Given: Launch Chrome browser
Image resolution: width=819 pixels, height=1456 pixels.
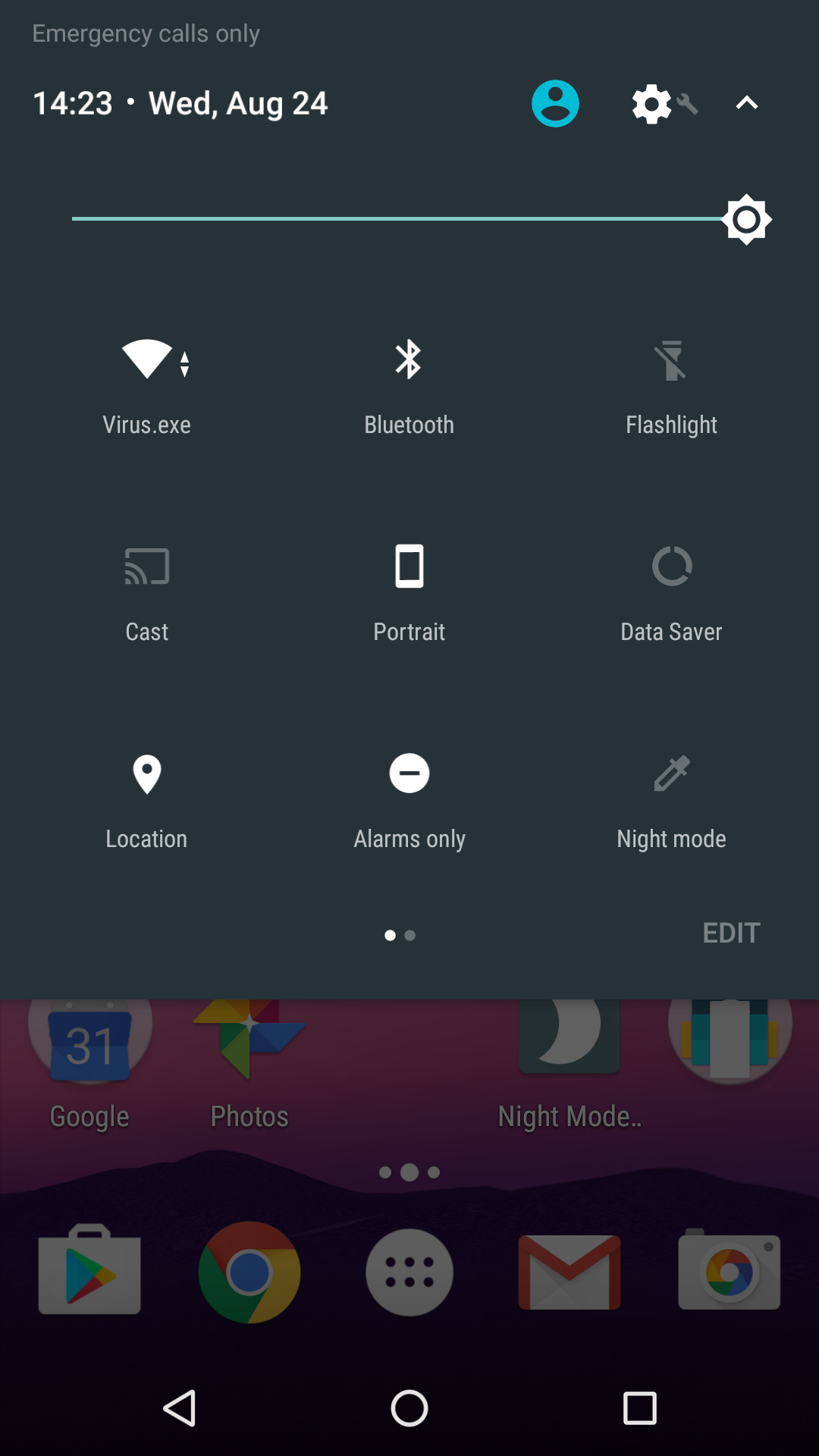Looking at the screenshot, I should point(249,1272).
